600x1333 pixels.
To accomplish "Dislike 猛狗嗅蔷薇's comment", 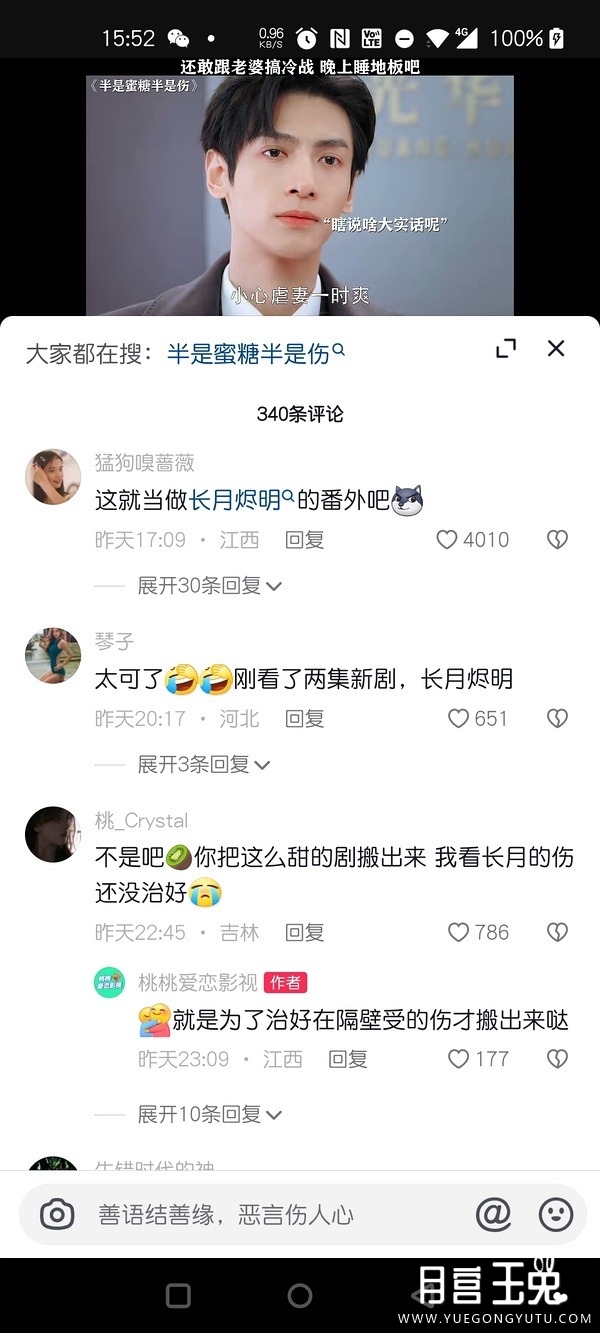I will point(557,540).
